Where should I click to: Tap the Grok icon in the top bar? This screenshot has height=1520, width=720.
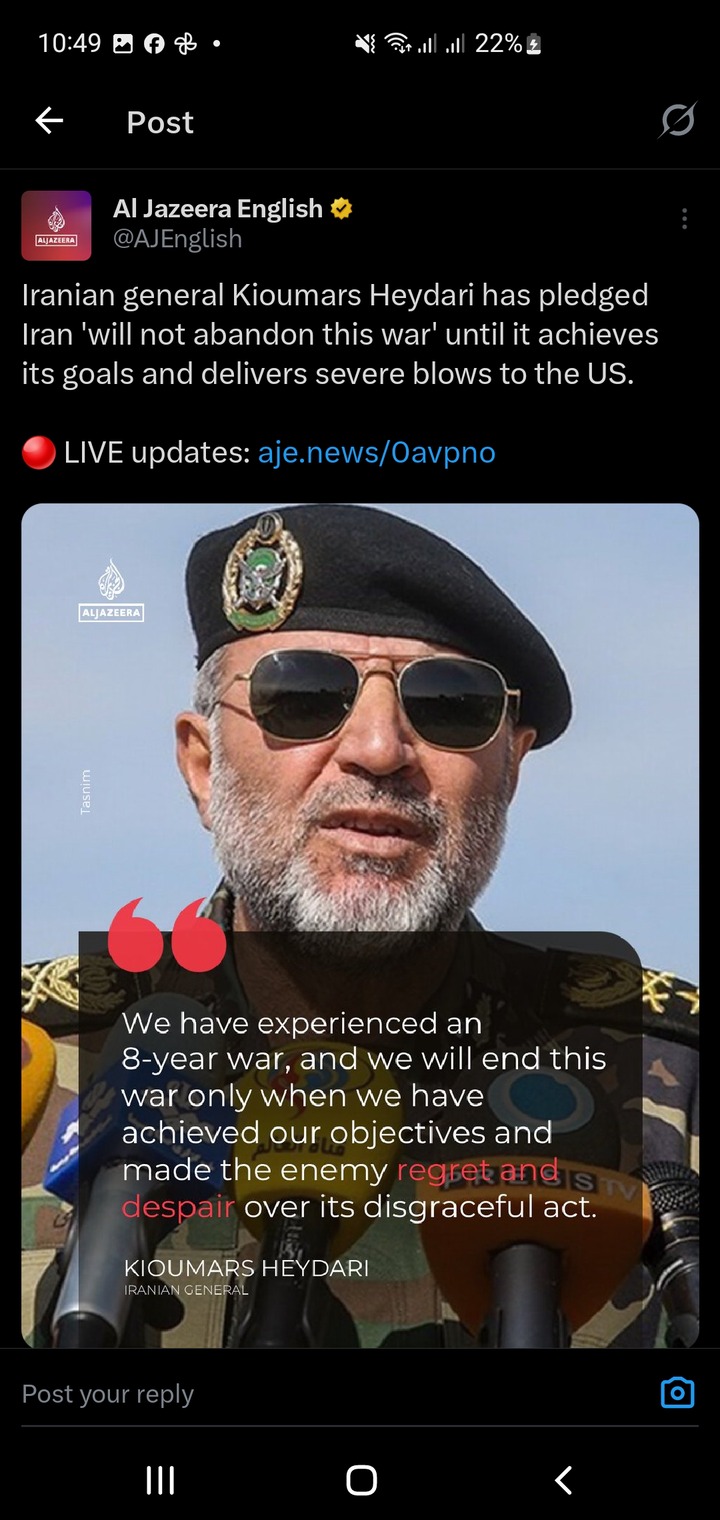tap(677, 122)
